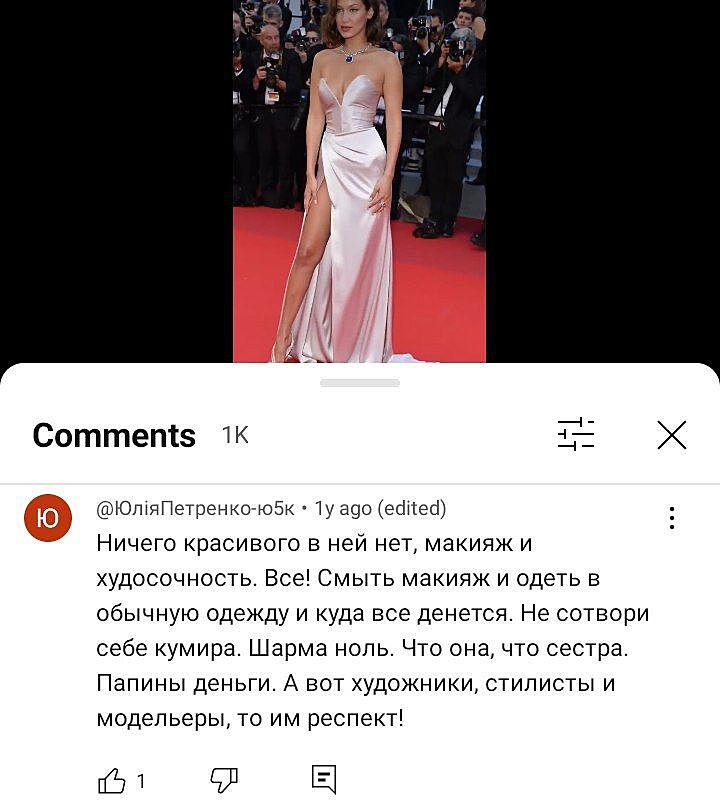
Task: Tap the @ЮліяПетренко-ю5к channel name
Action: [x=195, y=509]
